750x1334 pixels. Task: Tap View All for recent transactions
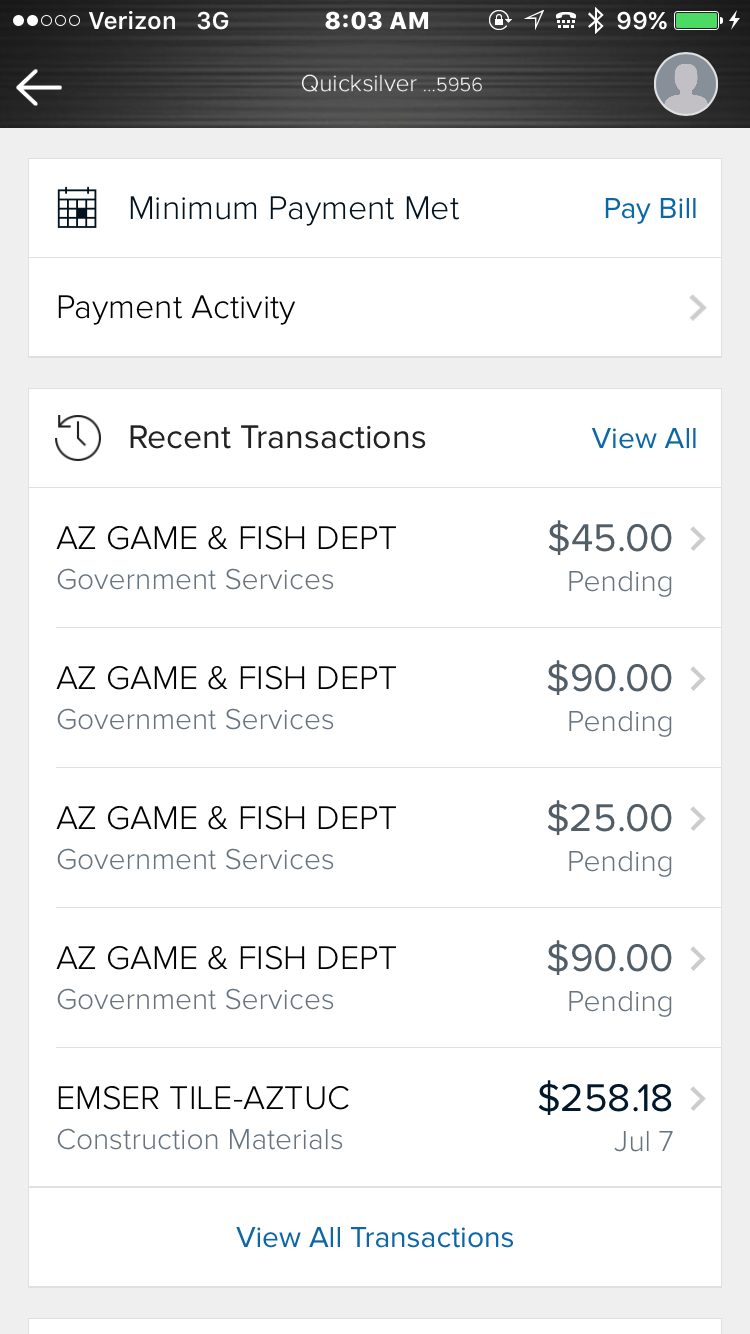coord(644,438)
